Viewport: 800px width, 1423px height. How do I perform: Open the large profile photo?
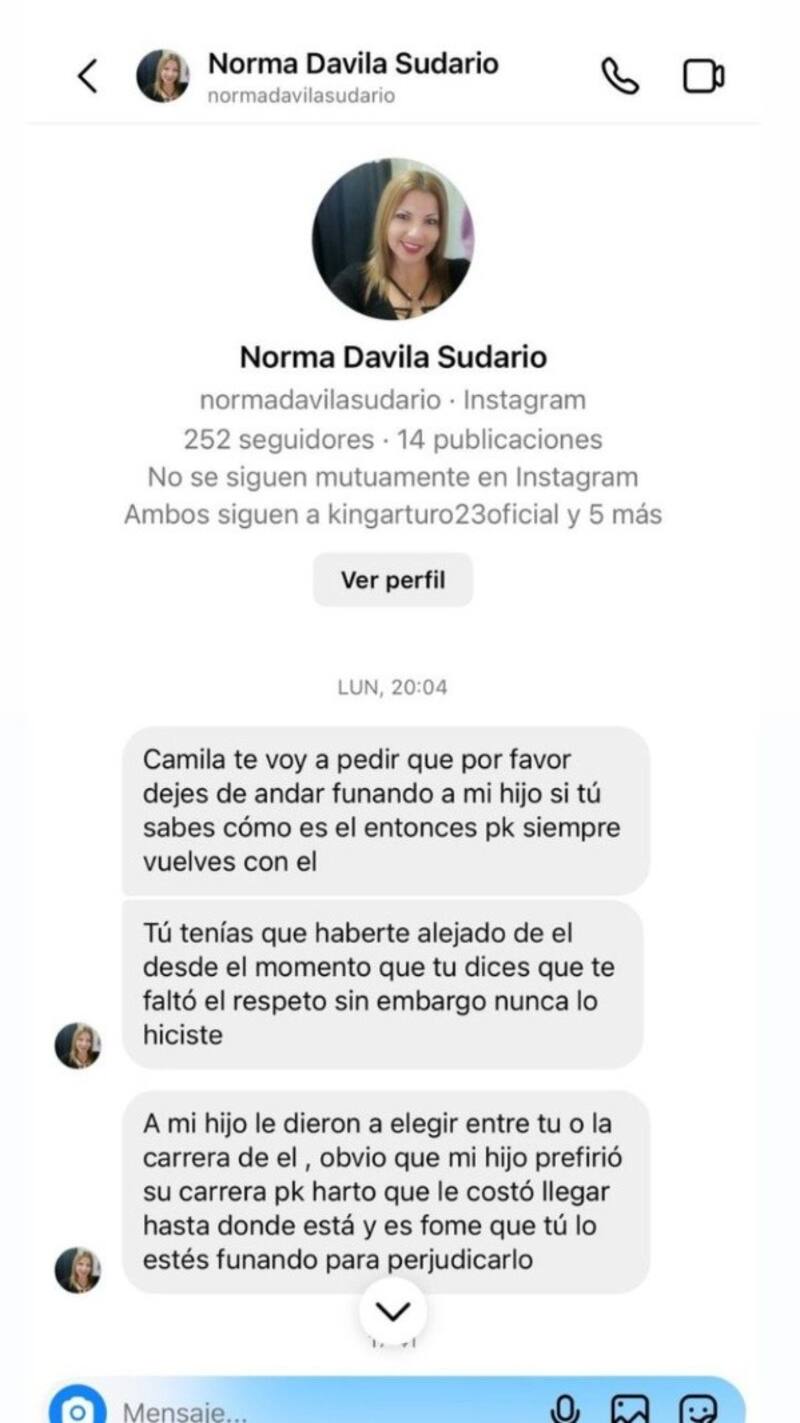(x=392, y=239)
